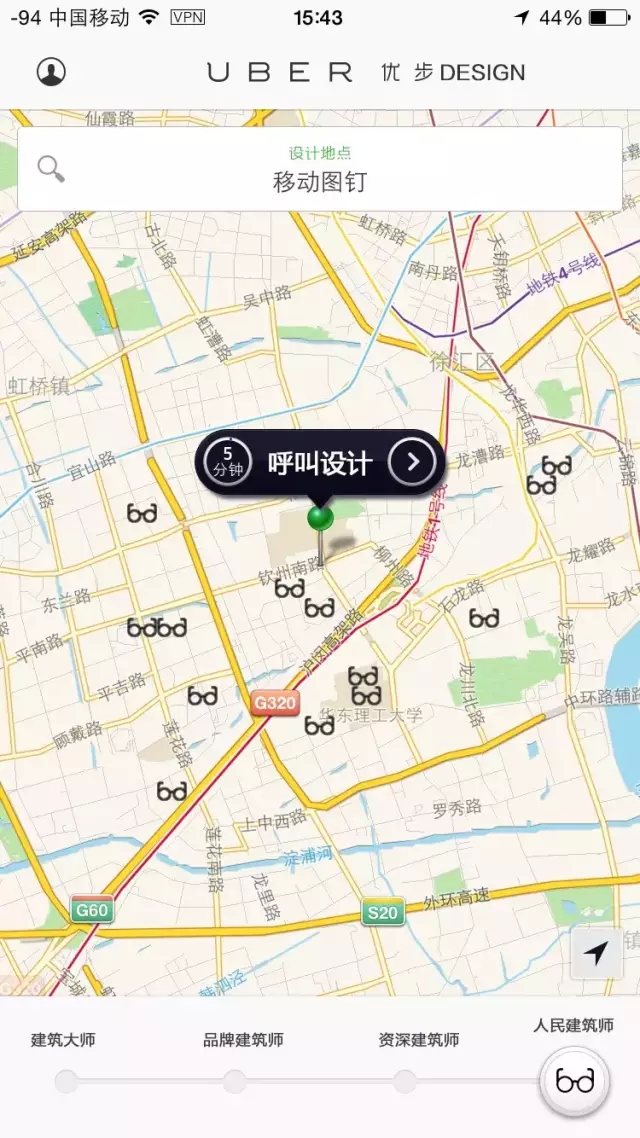Recenter map with the location arrow button
The height and width of the screenshot is (1138, 640).
[x=596, y=953]
